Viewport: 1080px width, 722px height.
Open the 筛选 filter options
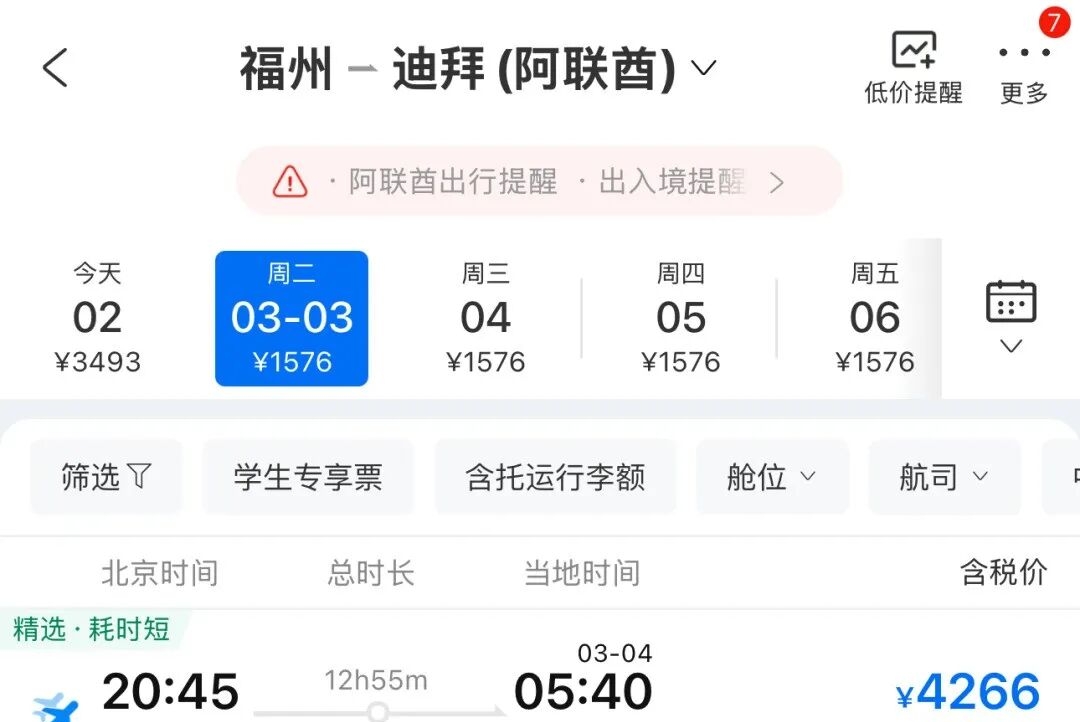[106, 477]
